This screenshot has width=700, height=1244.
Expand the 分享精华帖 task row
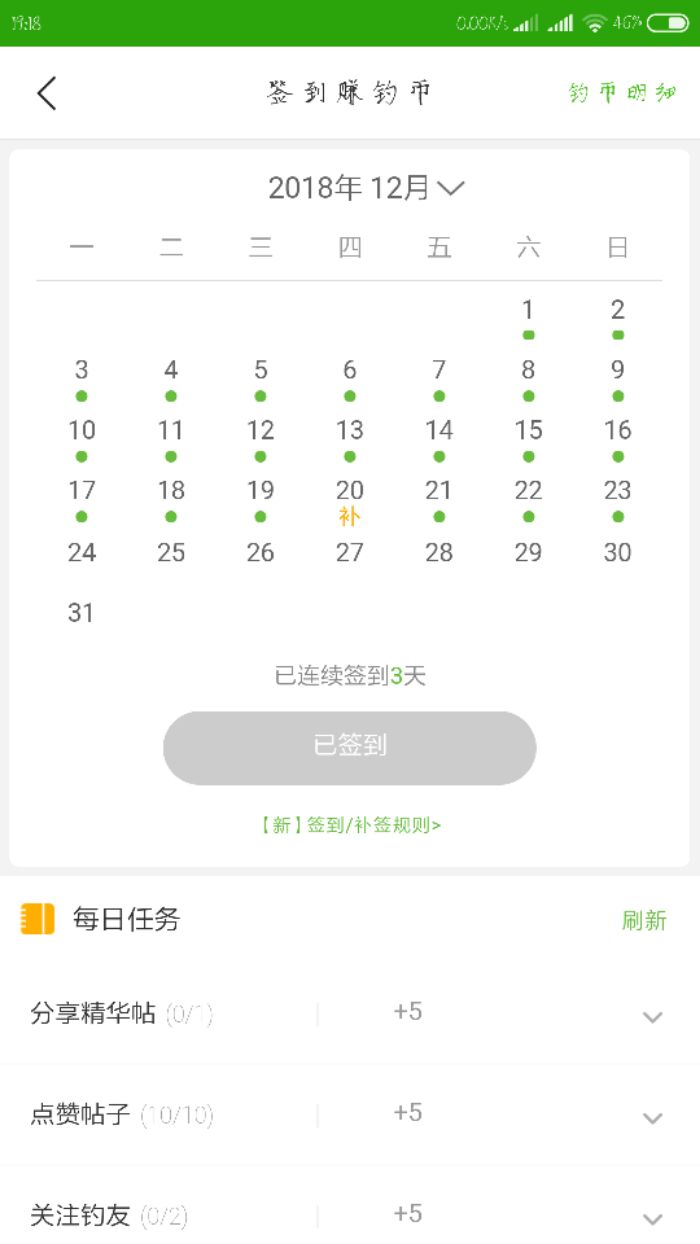[652, 1017]
